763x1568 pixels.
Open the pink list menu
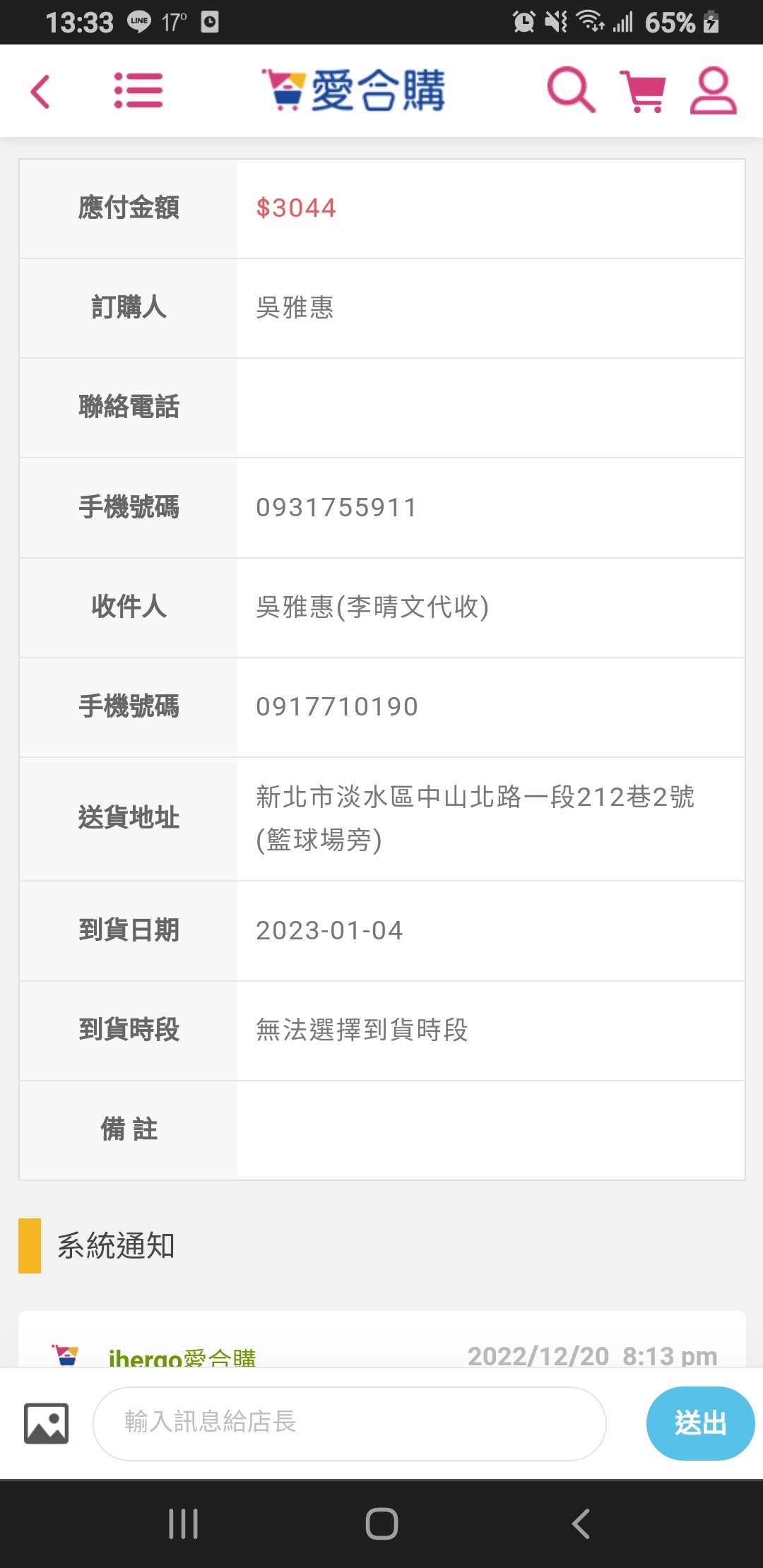[x=138, y=91]
